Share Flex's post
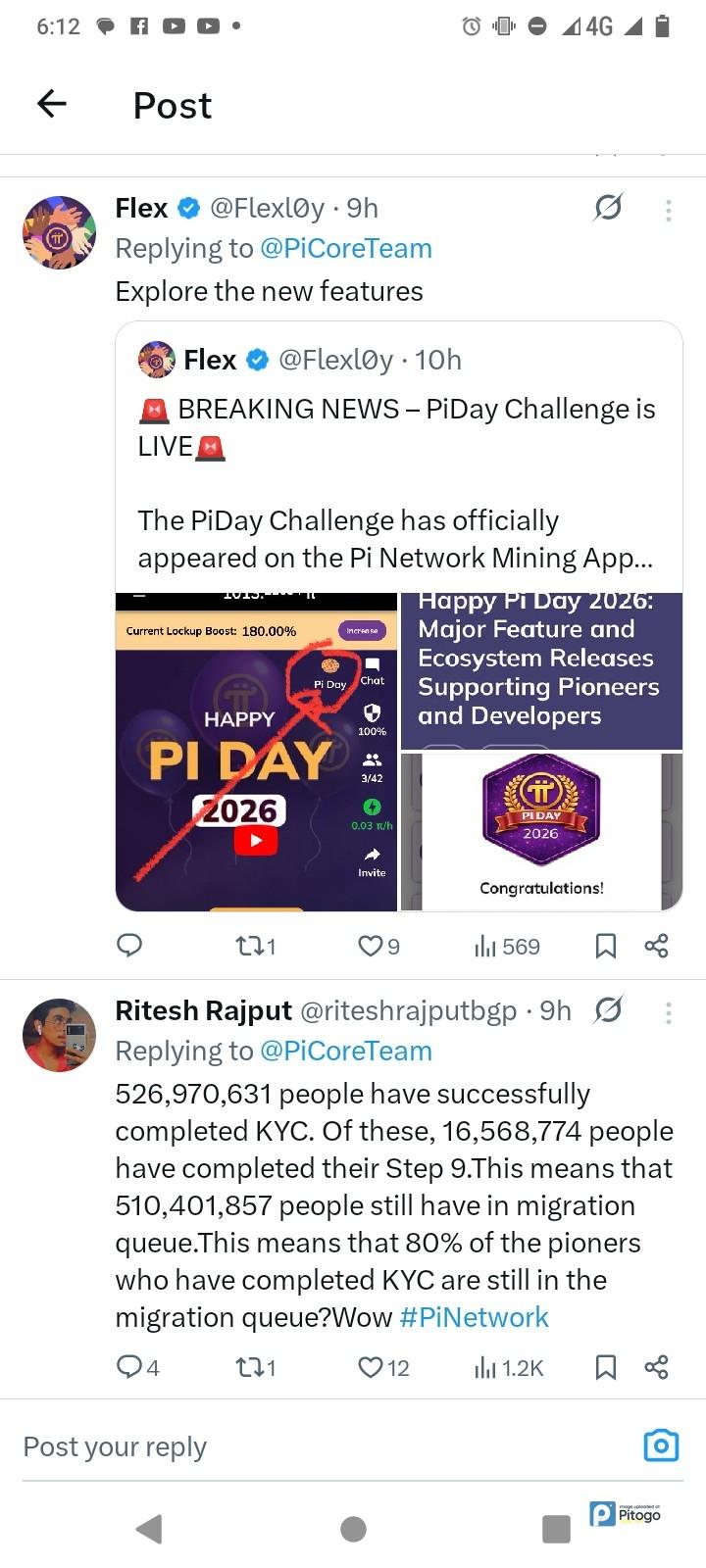Image resolution: width=706 pixels, height=1568 pixels. (656, 946)
